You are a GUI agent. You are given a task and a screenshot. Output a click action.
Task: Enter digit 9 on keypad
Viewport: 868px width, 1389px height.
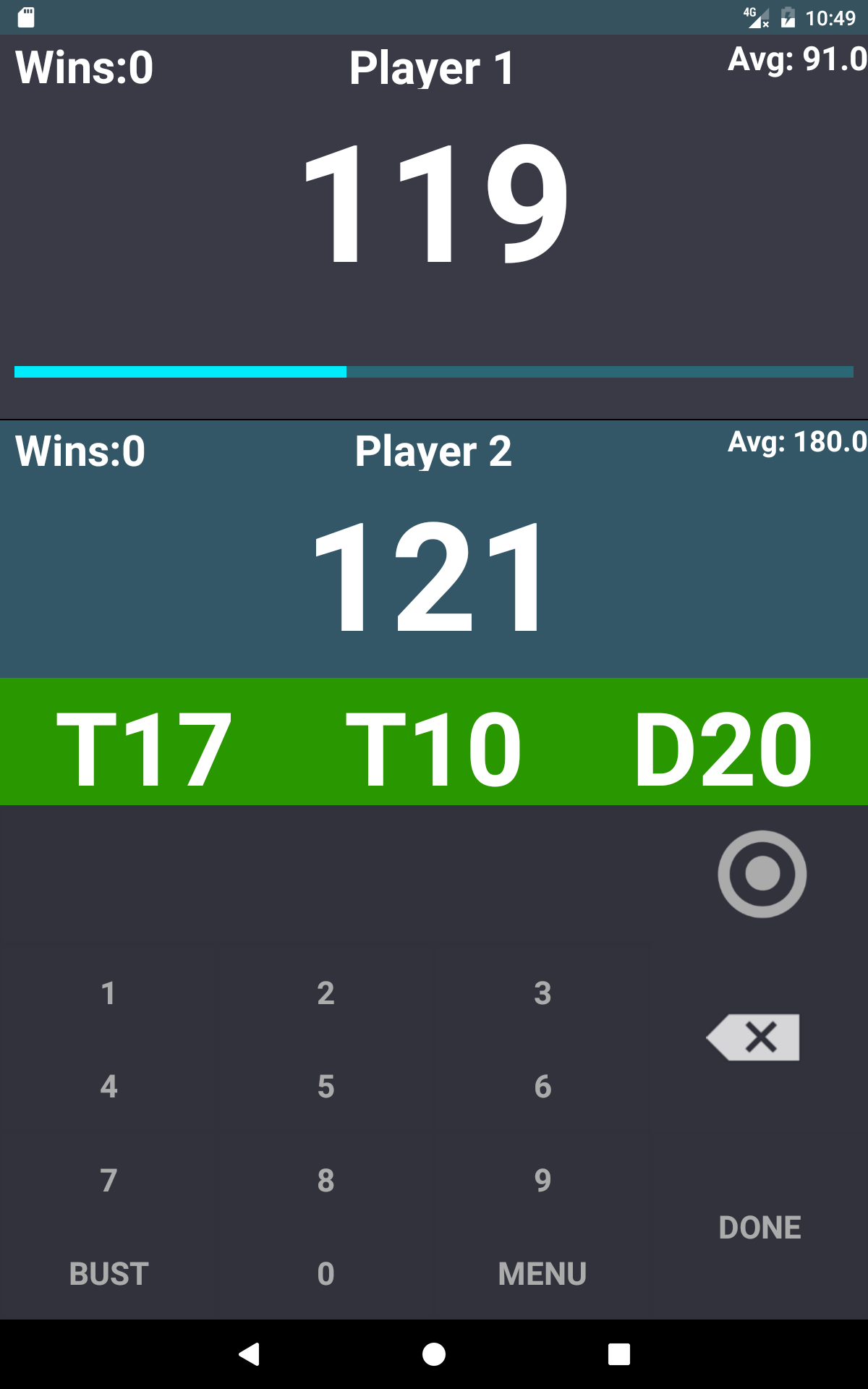click(542, 1180)
